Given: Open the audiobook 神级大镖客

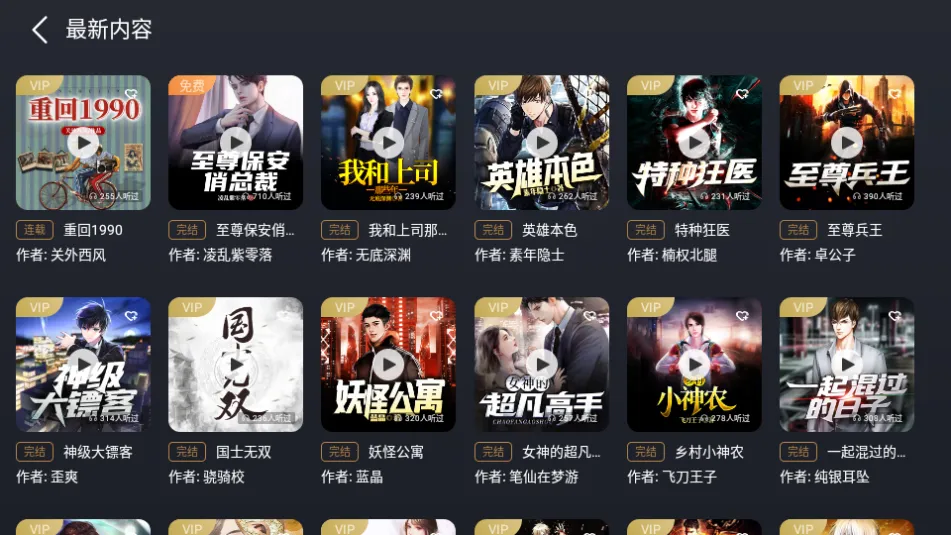Looking at the screenshot, I should click(x=83, y=365).
